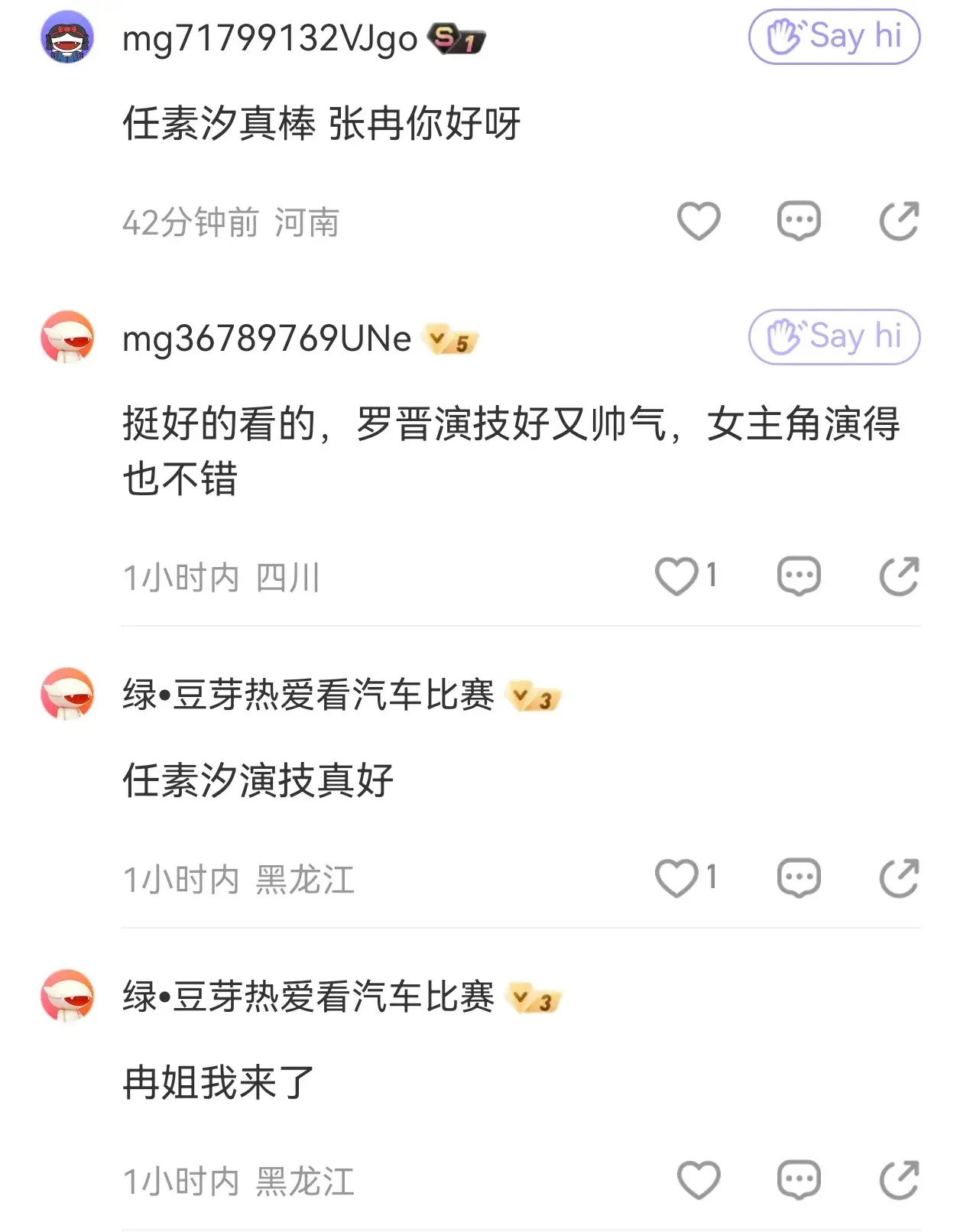Screen dimensions: 960x1232
Task: Like the comment 任素汐演技真好
Action: (677, 878)
